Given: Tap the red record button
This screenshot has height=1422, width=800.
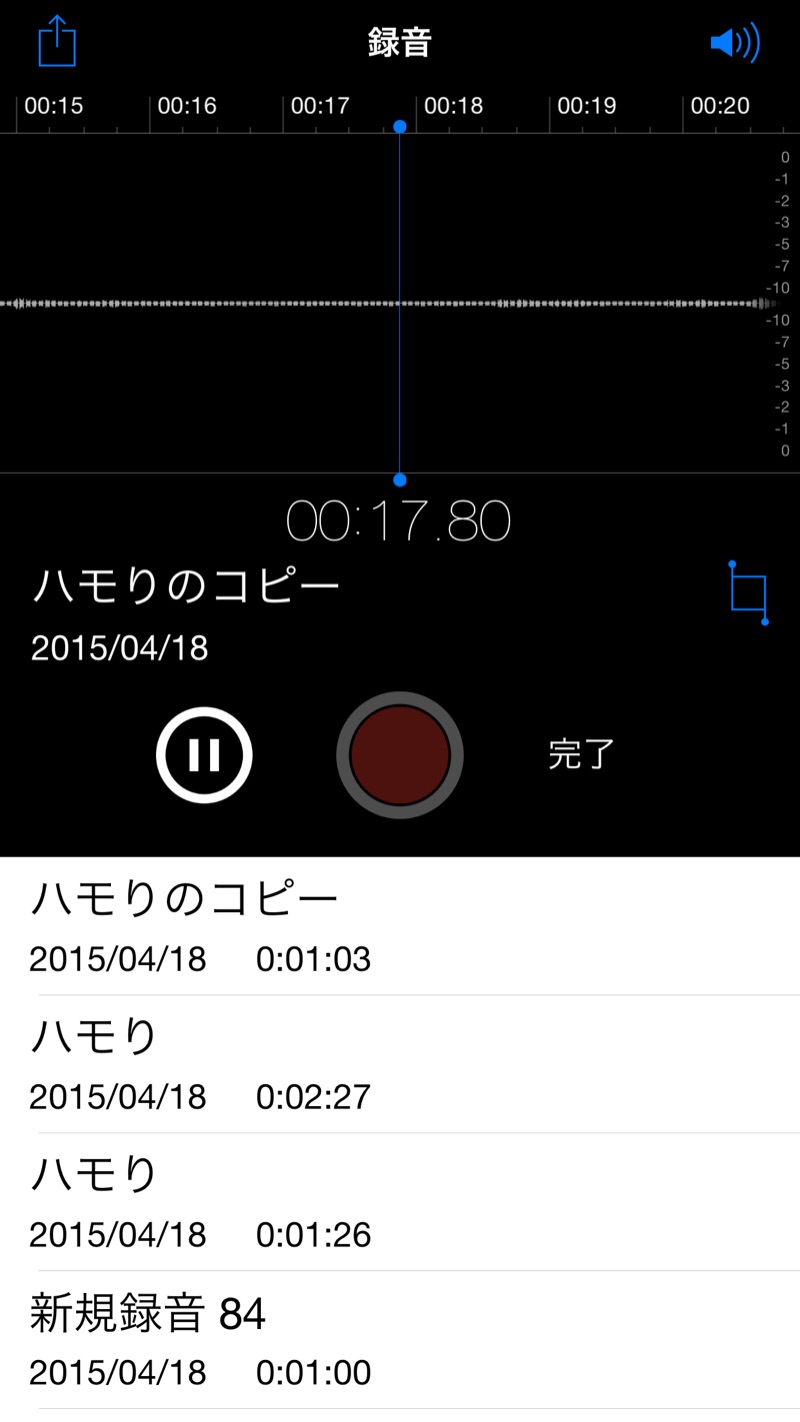Looking at the screenshot, I should click(x=400, y=755).
